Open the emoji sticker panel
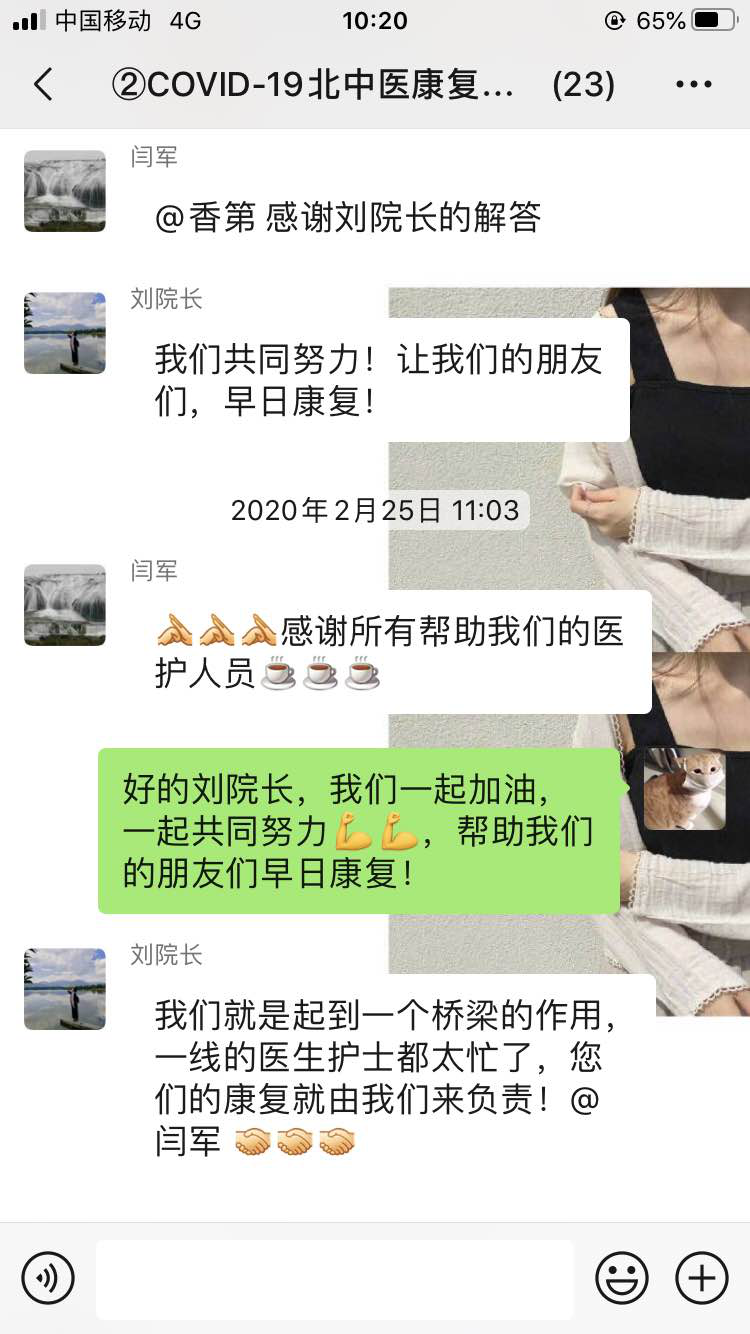The width and height of the screenshot is (750, 1334). (x=621, y=1277)
